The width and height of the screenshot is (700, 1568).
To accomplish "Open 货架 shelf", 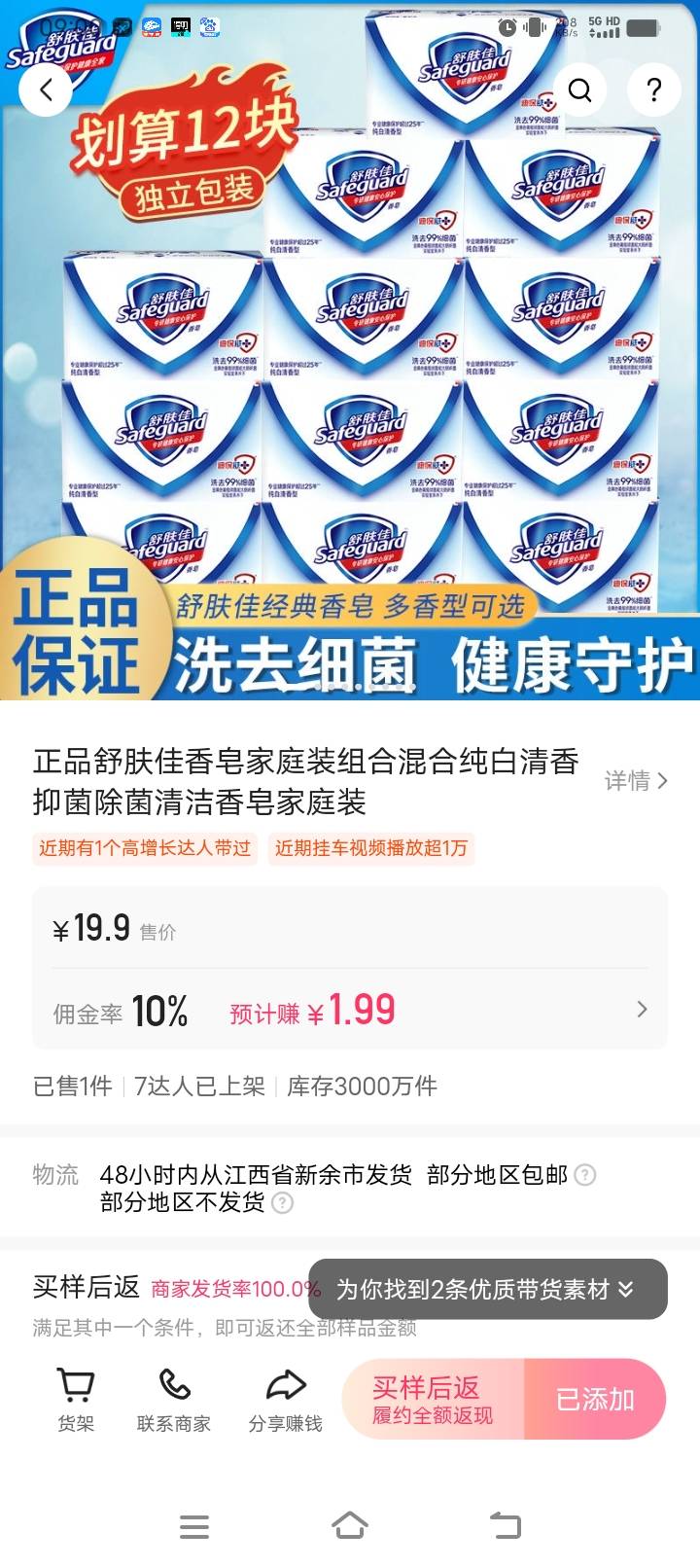I will click(76, 1400).
